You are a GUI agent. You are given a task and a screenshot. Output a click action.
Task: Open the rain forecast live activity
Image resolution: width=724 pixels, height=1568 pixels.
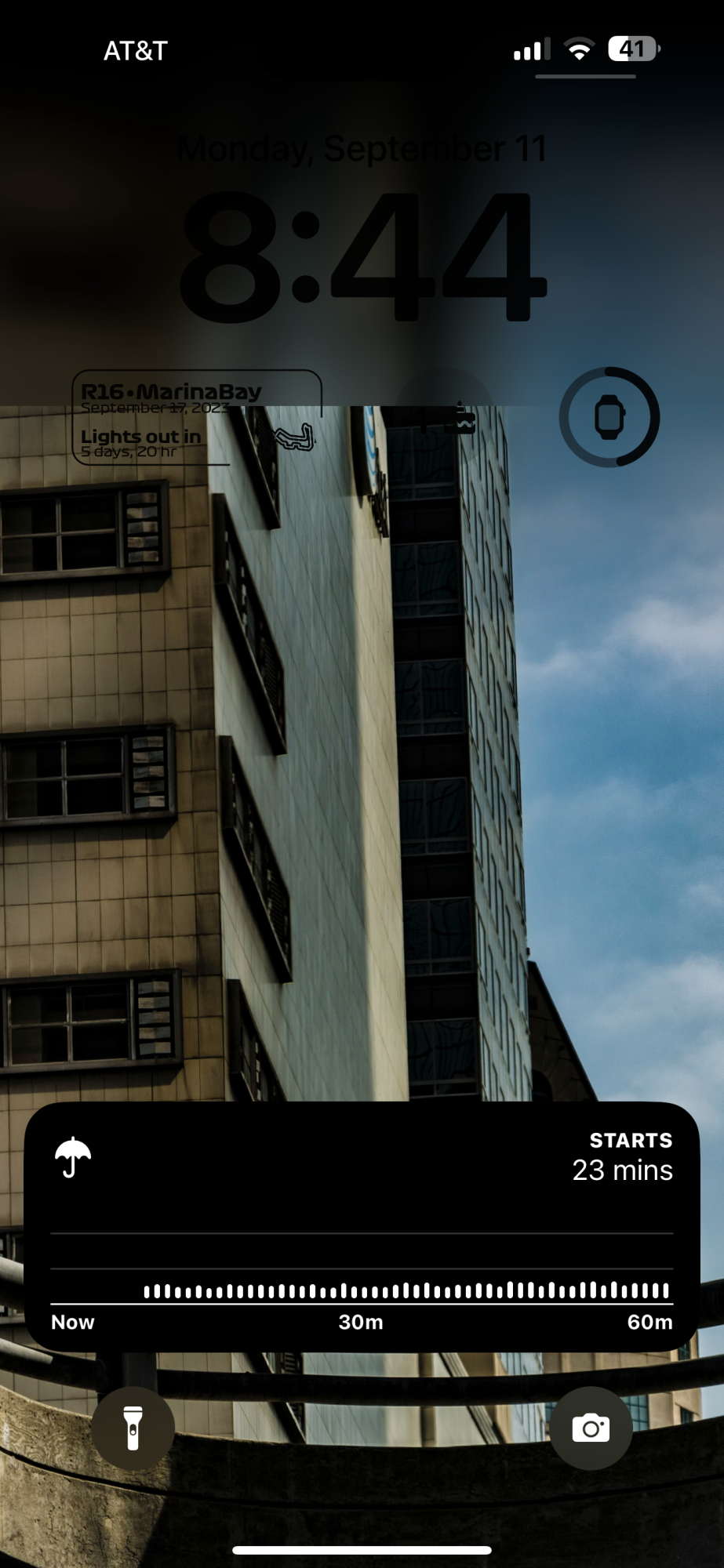pyautogui.click(x=362, y=1226)
